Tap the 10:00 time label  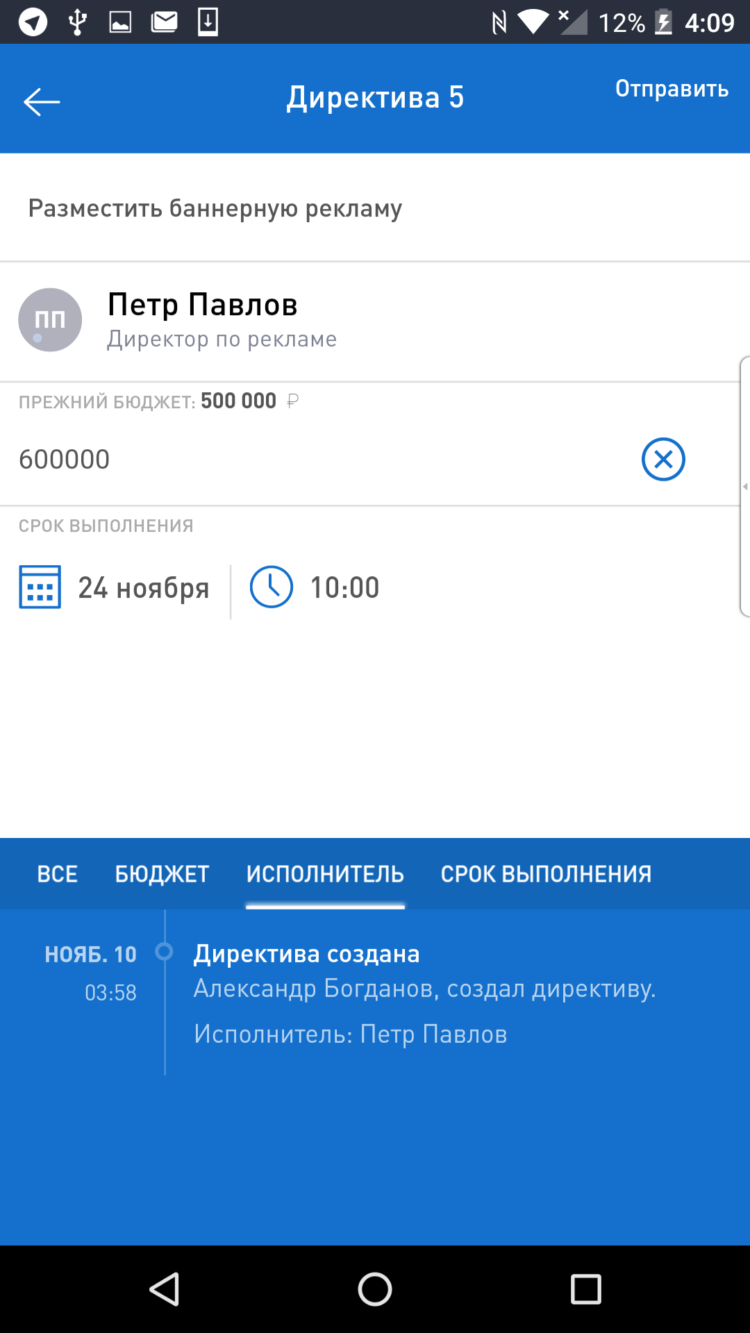pyautogui.click(x=344, y=587)
